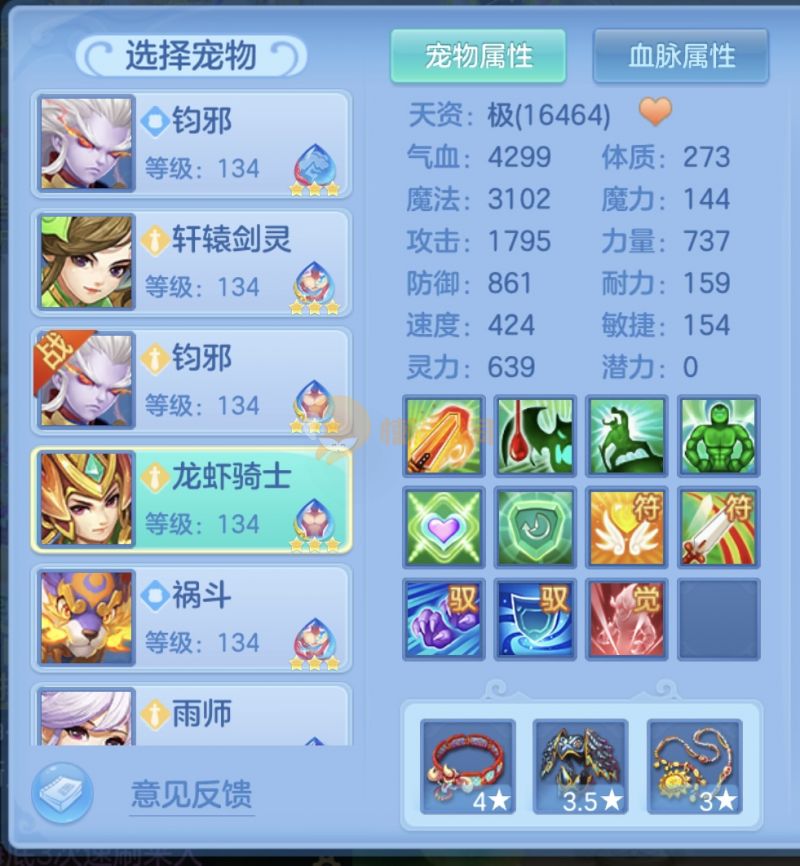The height and width of the screenshot is (866, 800).
Task: Choose the 龙虾骑士 pet
Action: [x=192, y=499]
